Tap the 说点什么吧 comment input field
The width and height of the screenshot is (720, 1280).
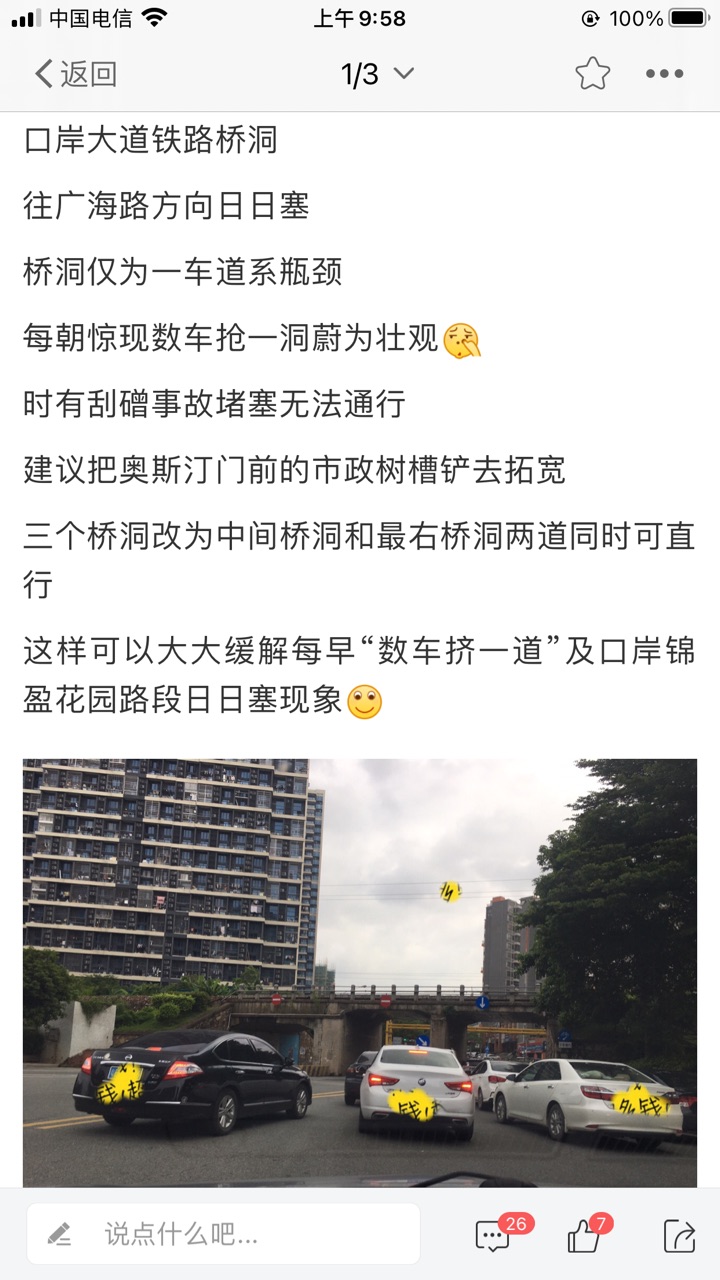click(x=223, y=1234)
